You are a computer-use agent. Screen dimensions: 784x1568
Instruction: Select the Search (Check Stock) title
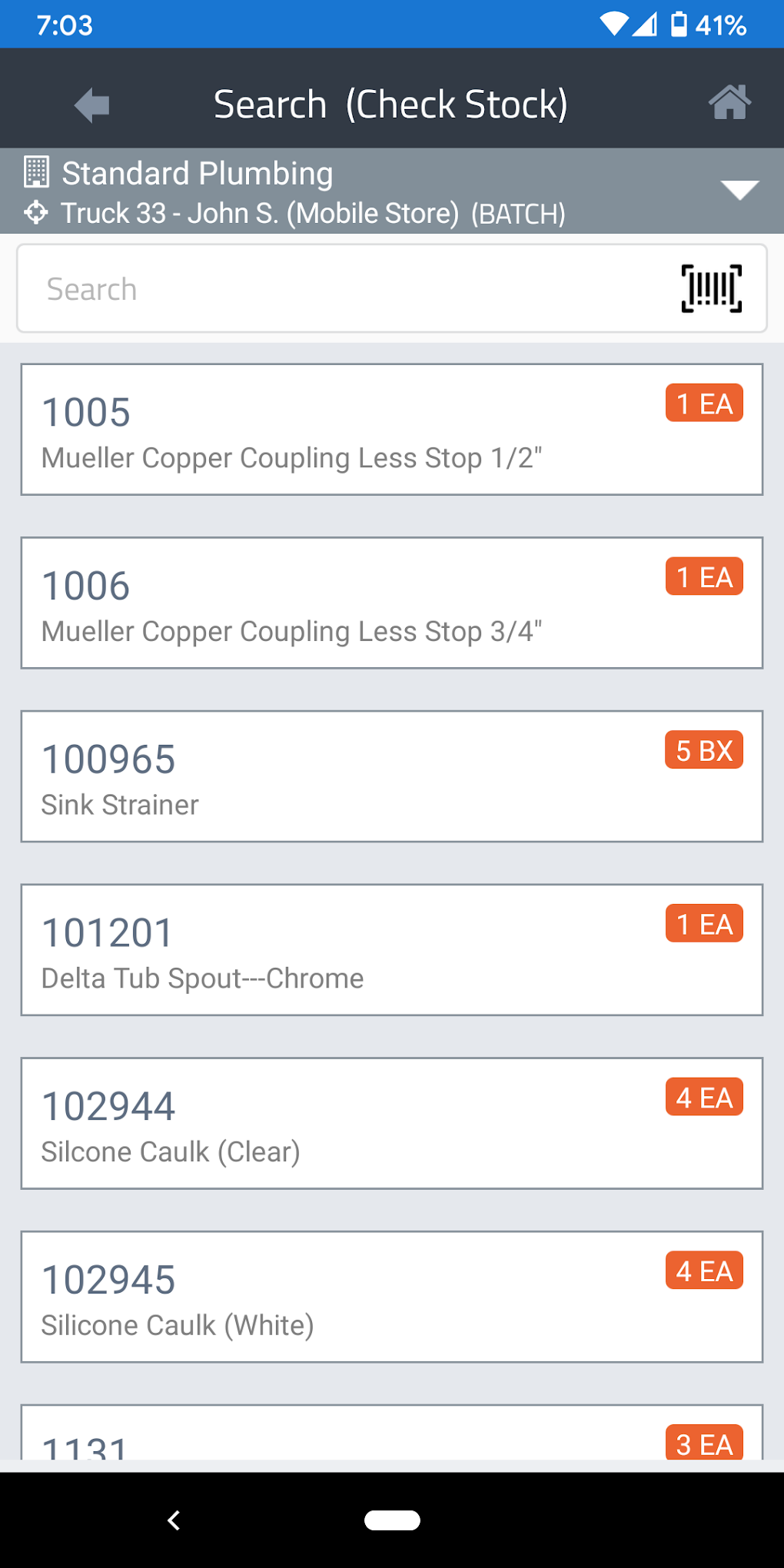tap(390, 103)
